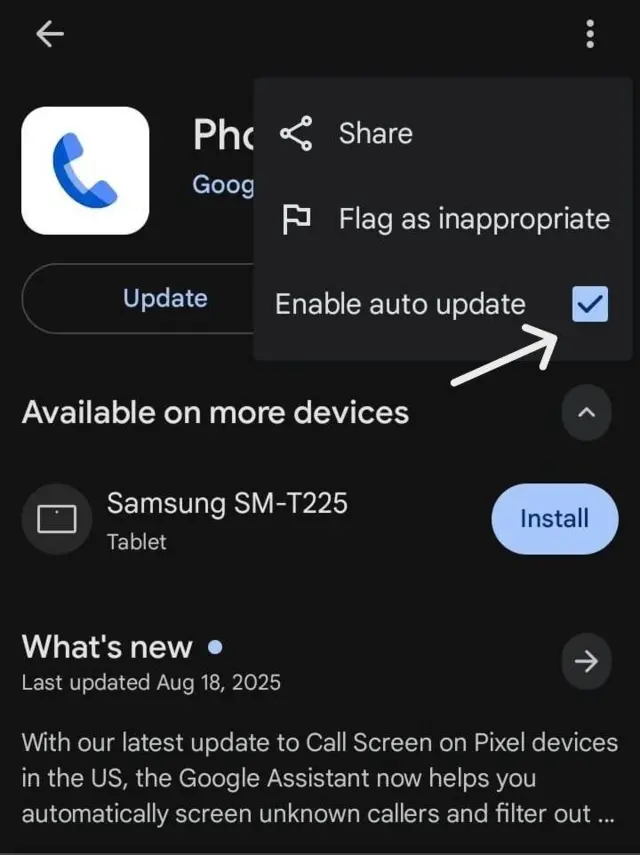Collapse Available on more devices section

pyautogui.click(x=587, y=412)
